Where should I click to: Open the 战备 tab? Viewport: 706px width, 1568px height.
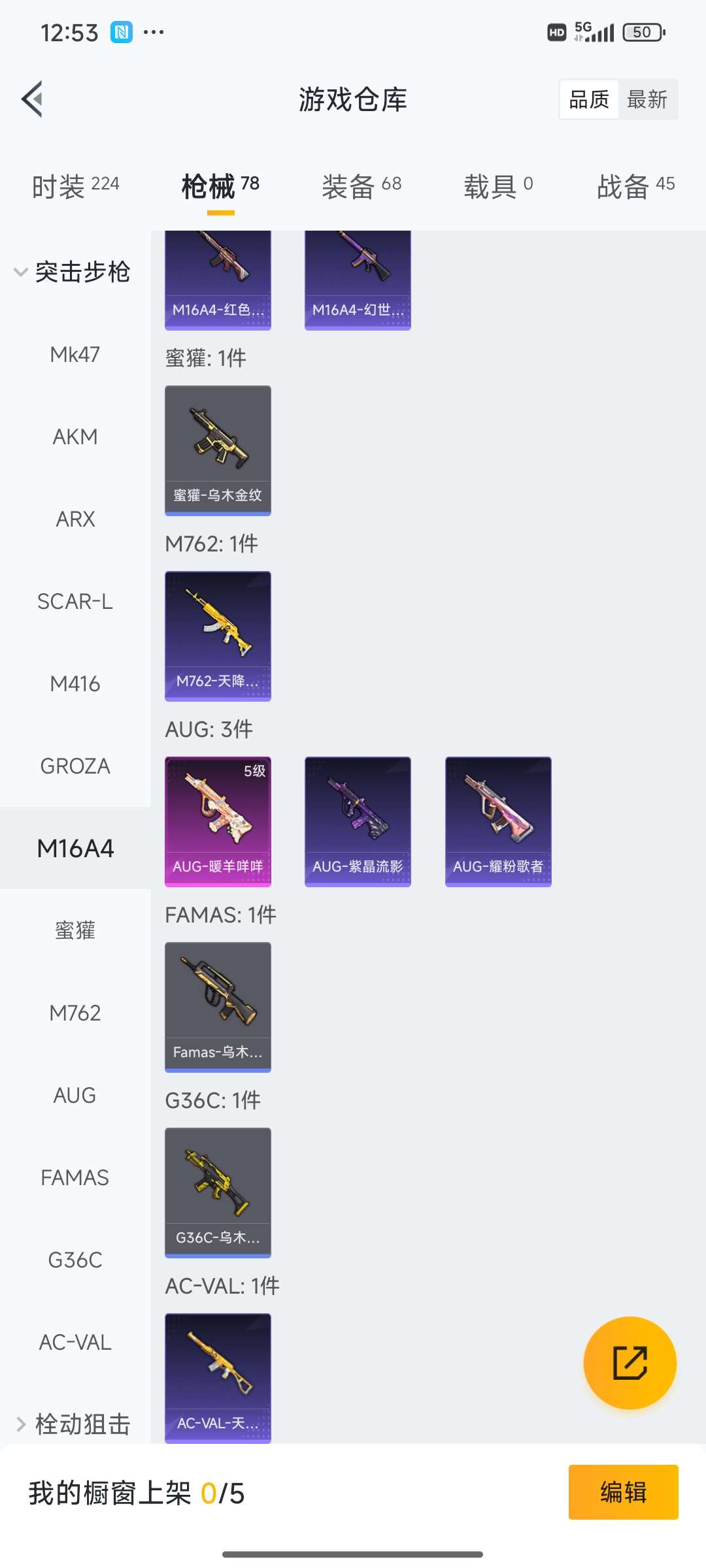point(635,186)
